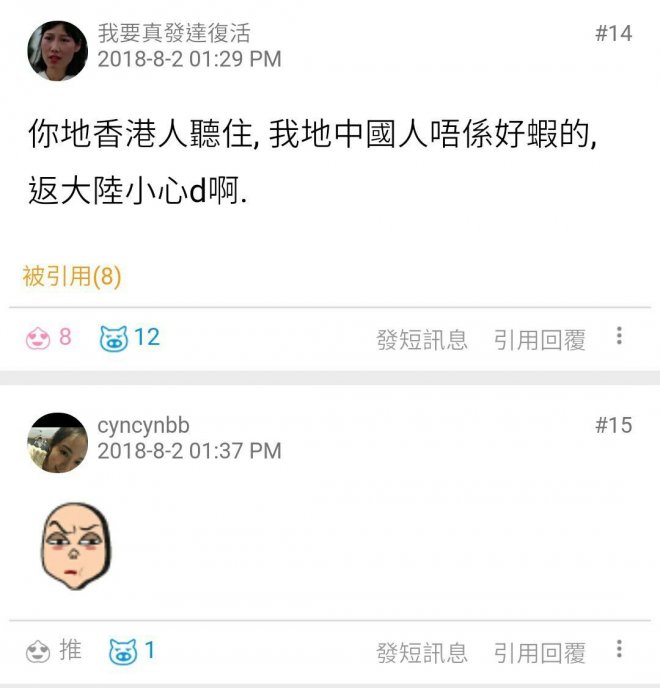Open cyncynbb username profile
This screenshot has width=660, height=688.
click(143, 425)
